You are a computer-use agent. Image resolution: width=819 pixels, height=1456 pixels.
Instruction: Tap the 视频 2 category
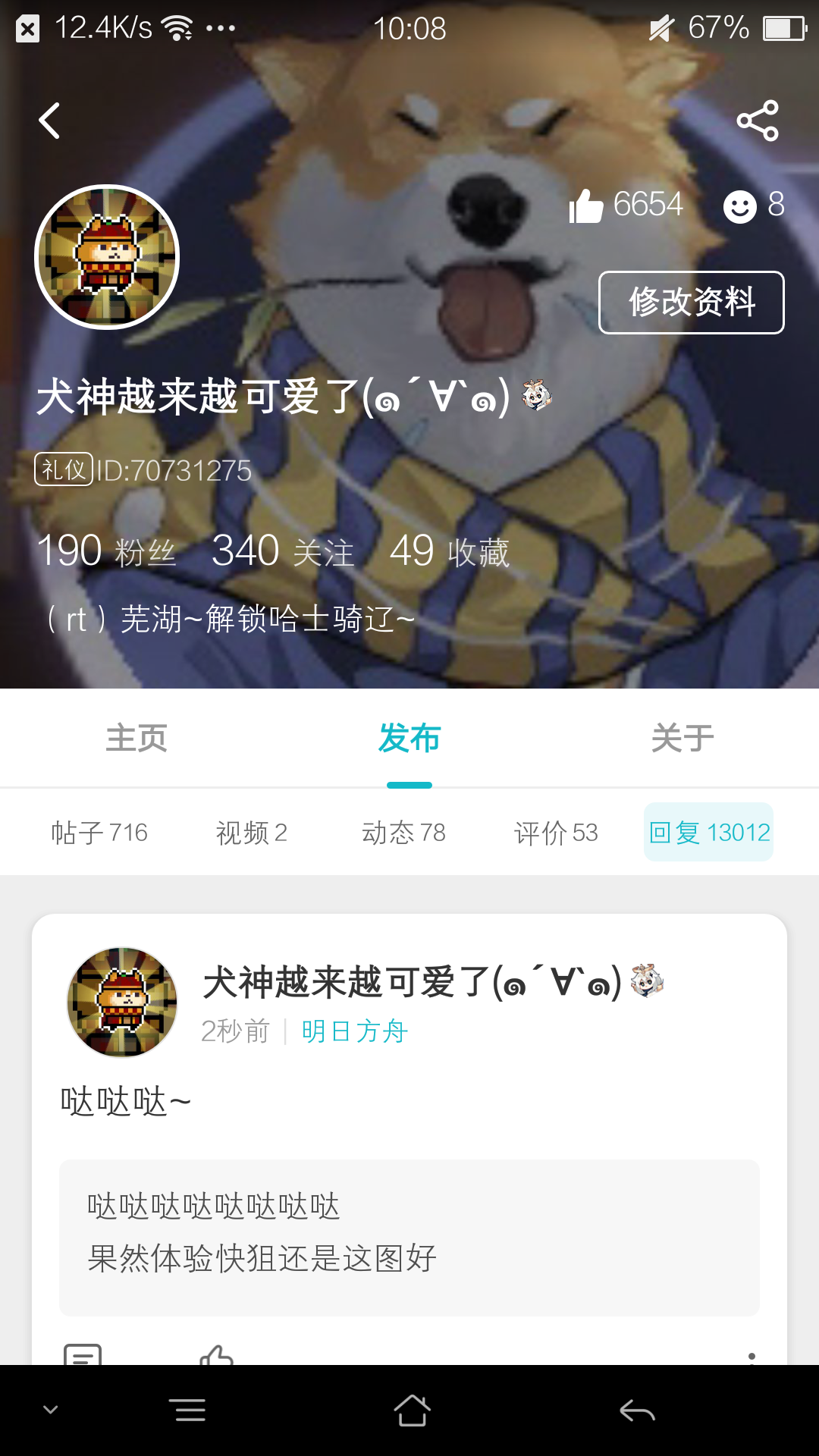(251, 832)
